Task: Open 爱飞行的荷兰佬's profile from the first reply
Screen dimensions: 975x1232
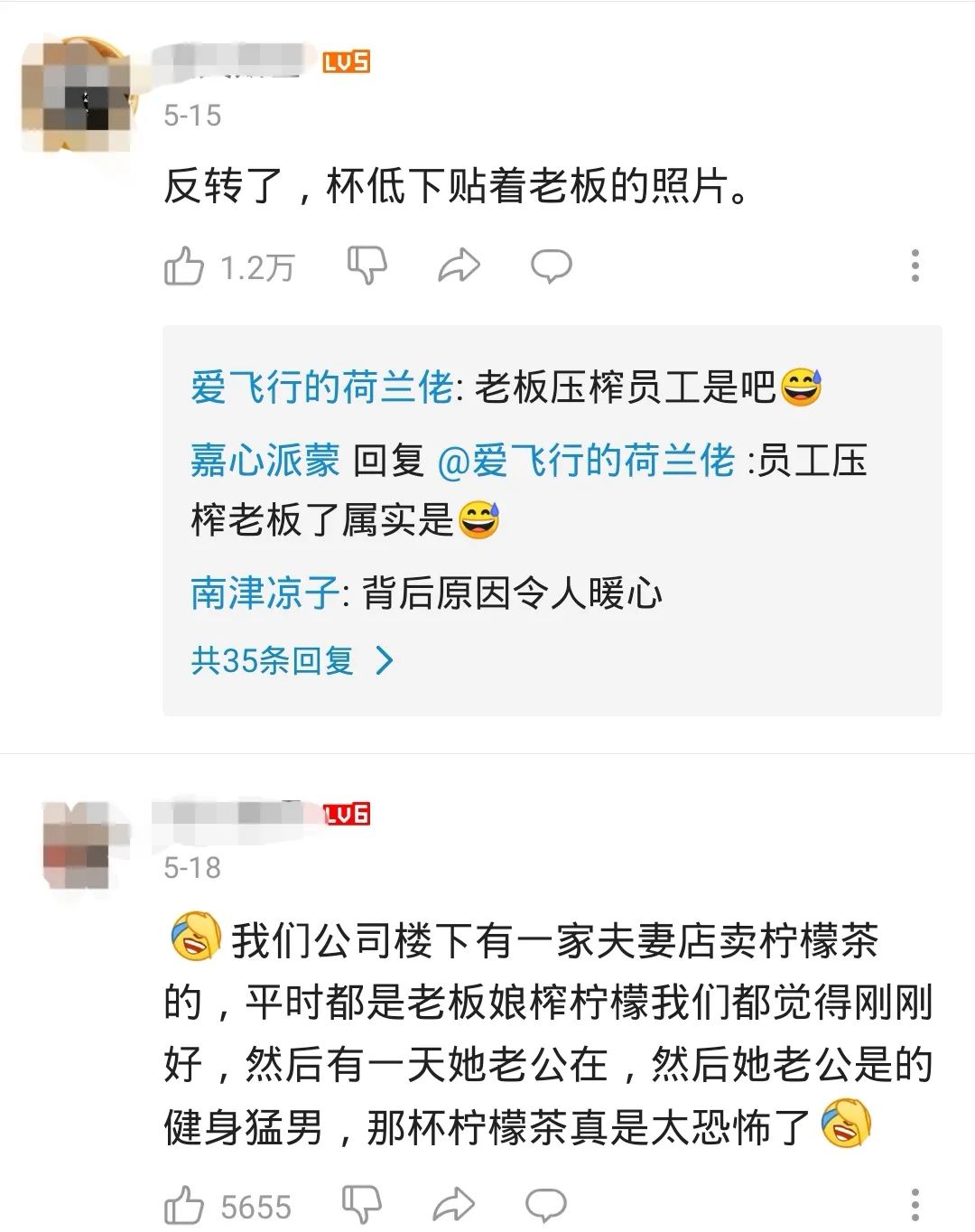Action: tap(321, 387)
